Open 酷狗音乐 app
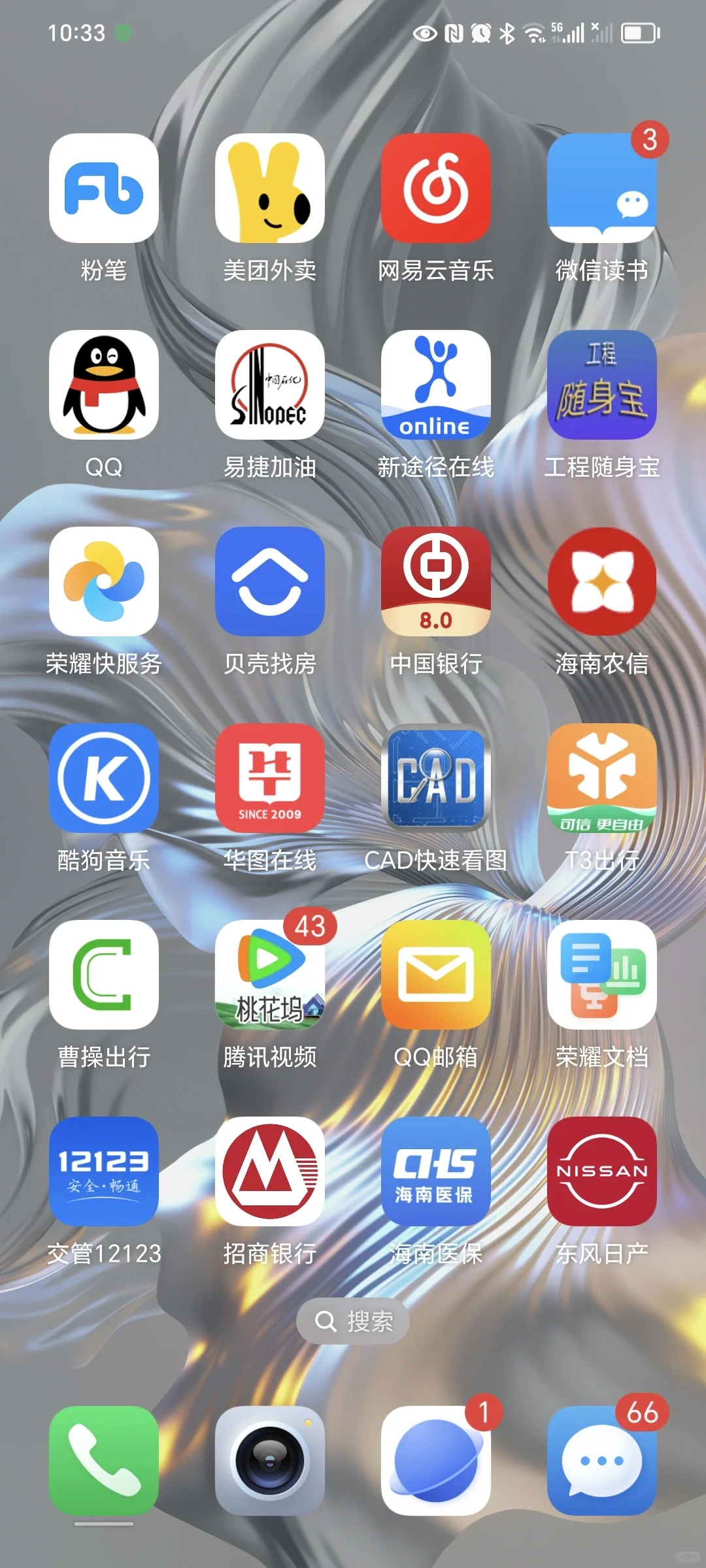 (x=104, y=778)
